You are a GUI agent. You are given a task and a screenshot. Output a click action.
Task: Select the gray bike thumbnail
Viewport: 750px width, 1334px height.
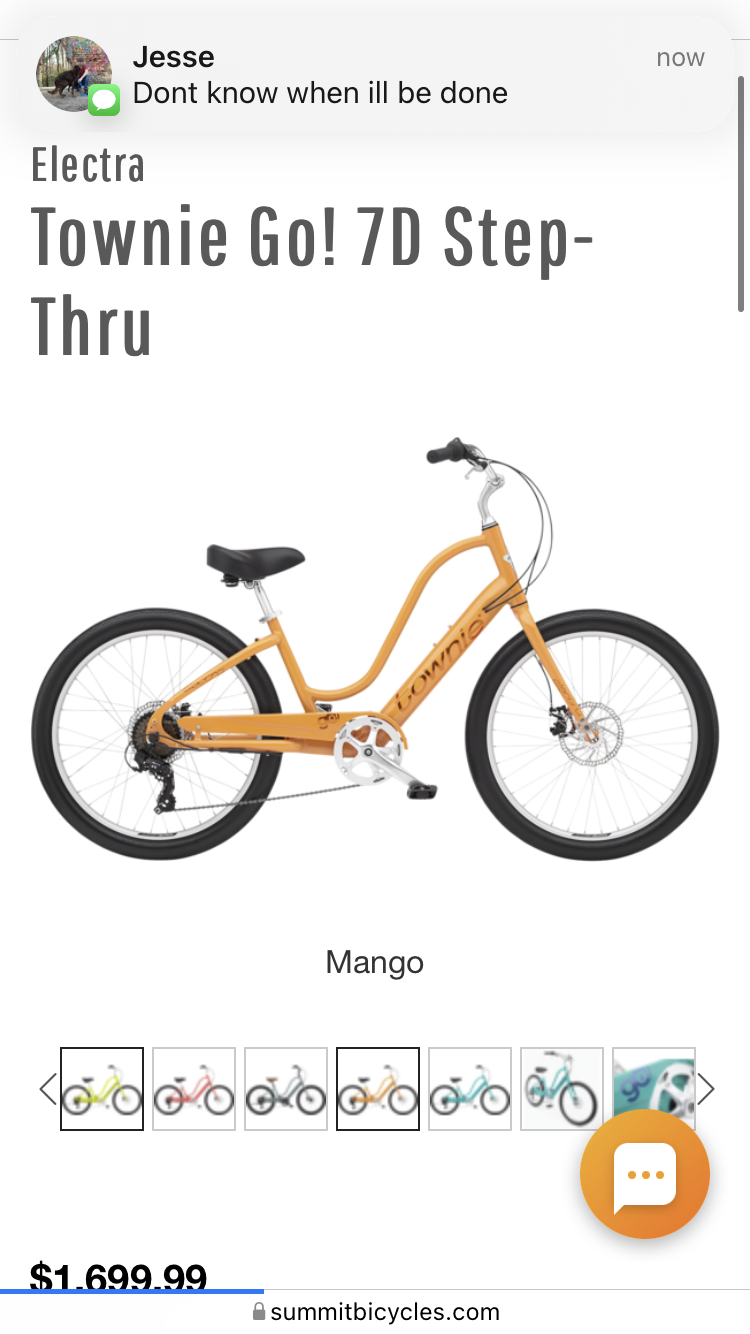pos(286,1089)
